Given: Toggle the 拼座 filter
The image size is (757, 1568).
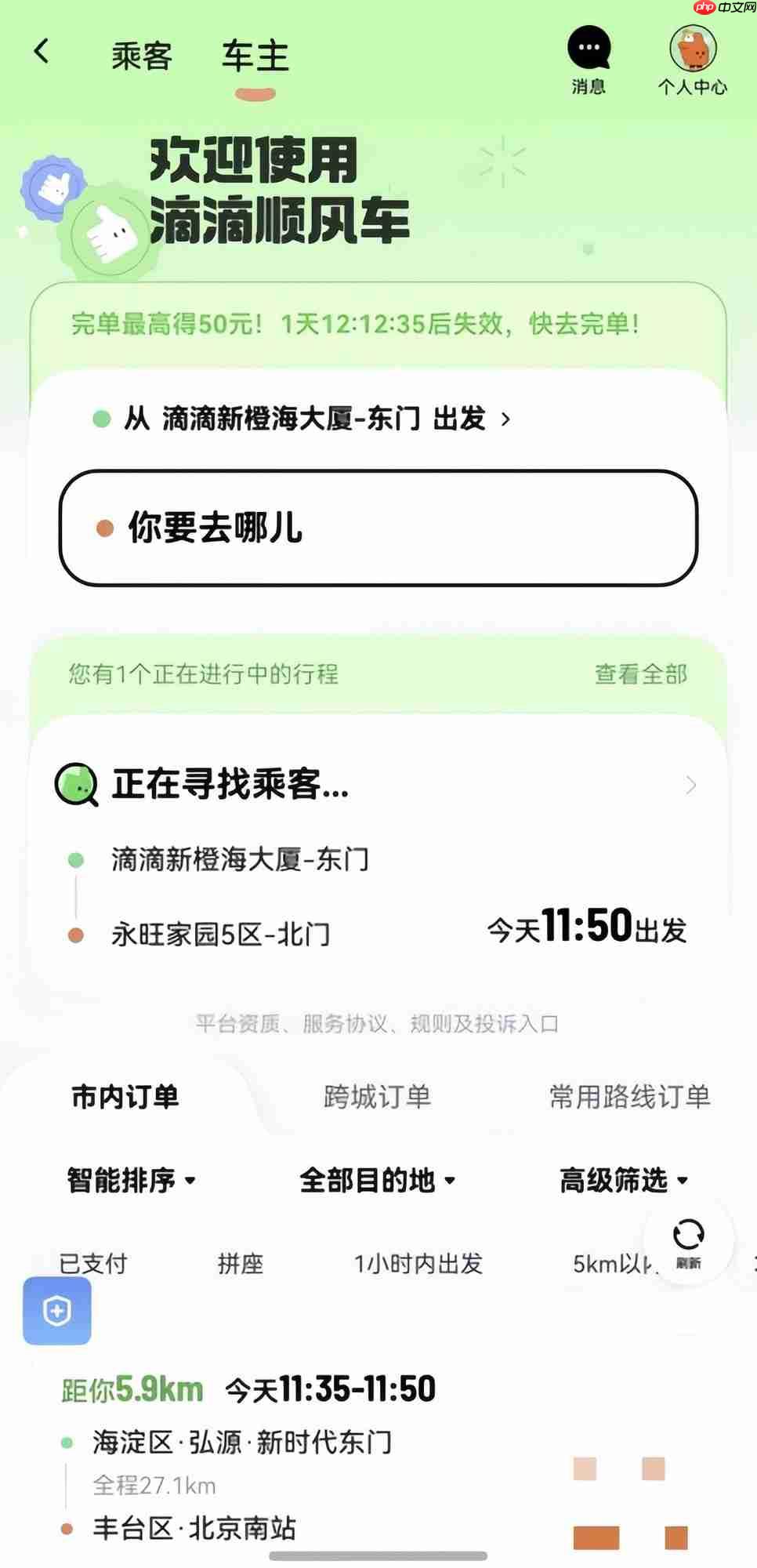Looking at the screenshot, I should 240,1262.
